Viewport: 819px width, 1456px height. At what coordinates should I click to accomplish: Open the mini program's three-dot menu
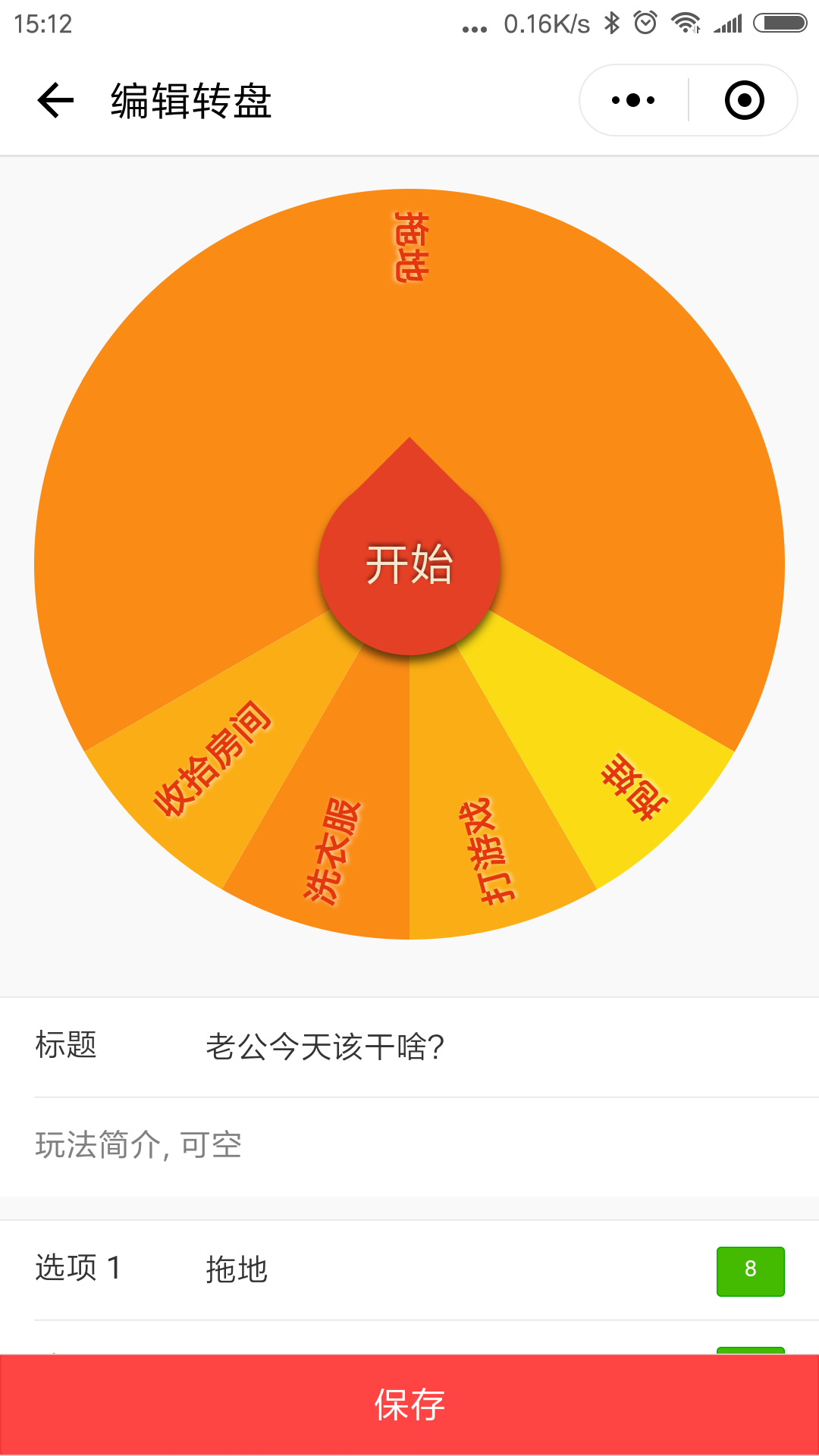pyautogui.click(x=633, y=100)
